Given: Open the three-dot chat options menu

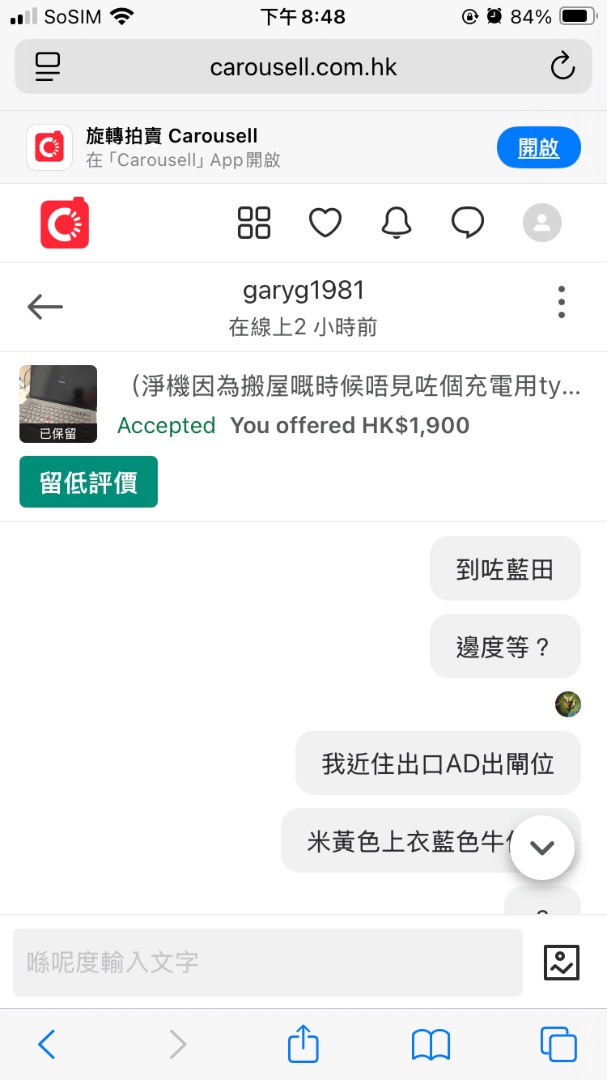Looking at the screenshot, I should 562,302.
